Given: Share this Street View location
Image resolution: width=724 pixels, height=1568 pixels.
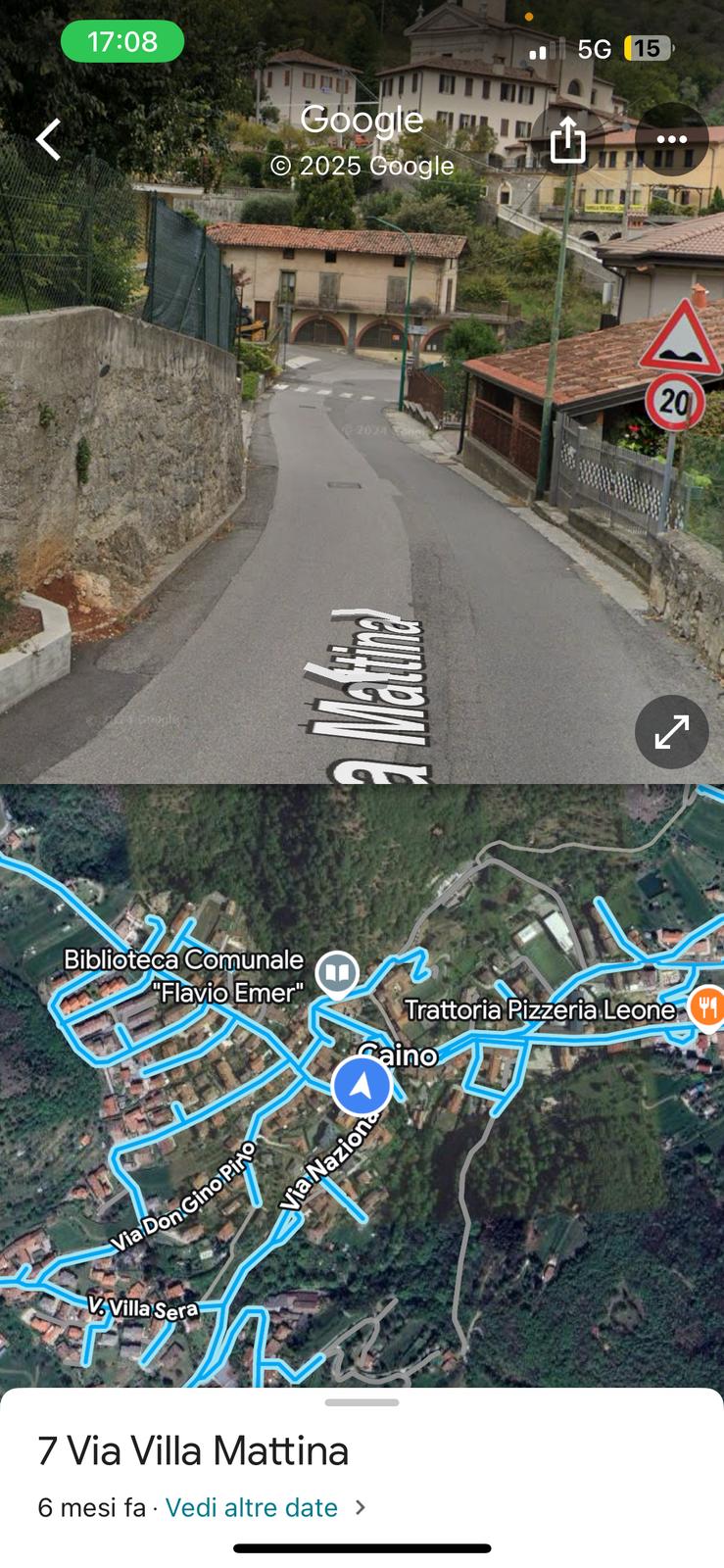Looking at the screenshot, I should [568, 139].
